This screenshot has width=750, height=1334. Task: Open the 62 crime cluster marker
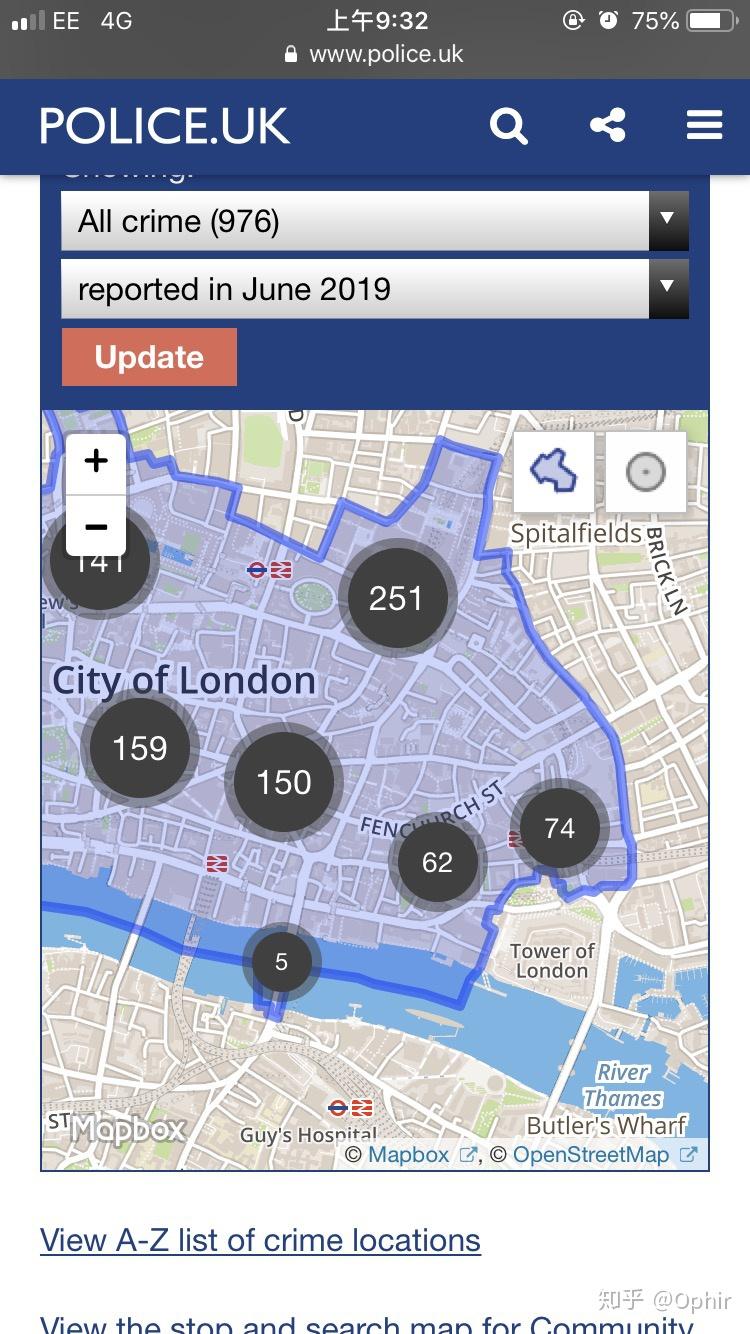click(x=437, y=863)
